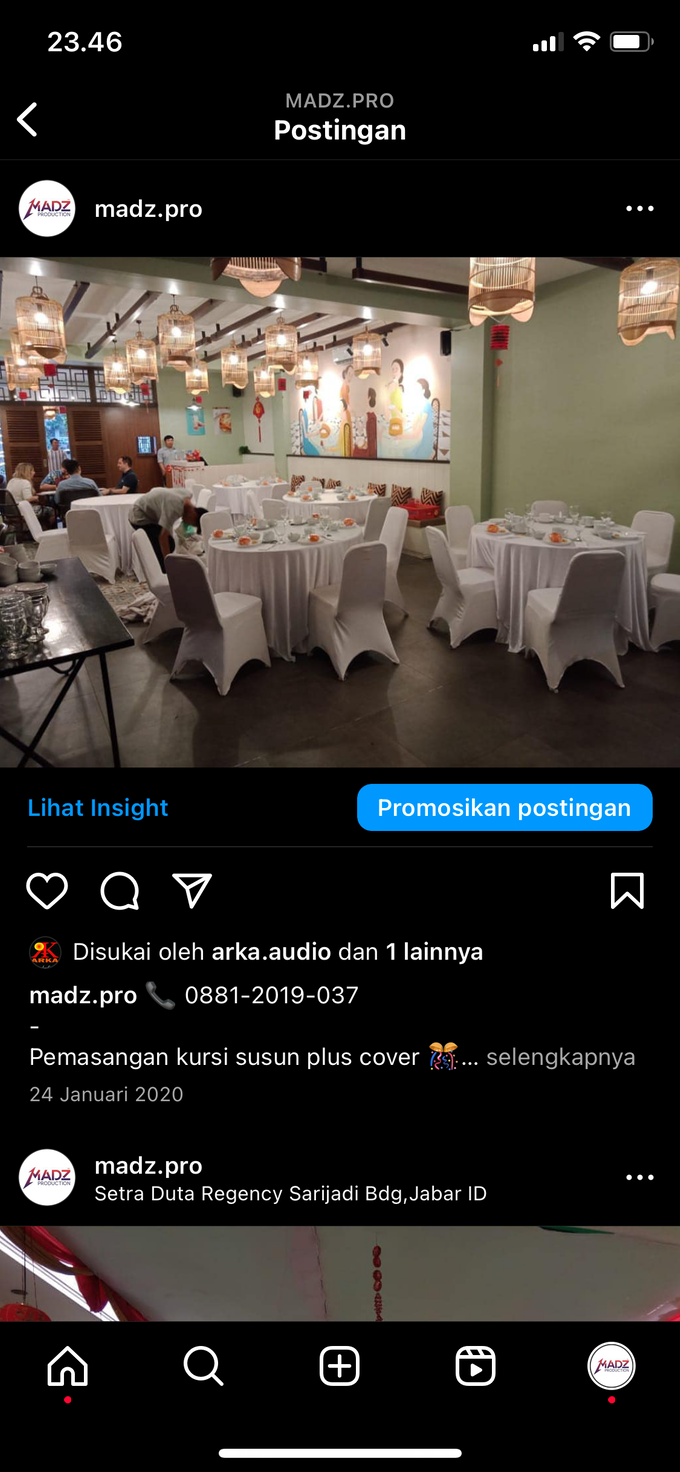The height and width of the screenshot is (1472, 680).
Task: View the 1 lainnya likes list
Action: point(434,952)
